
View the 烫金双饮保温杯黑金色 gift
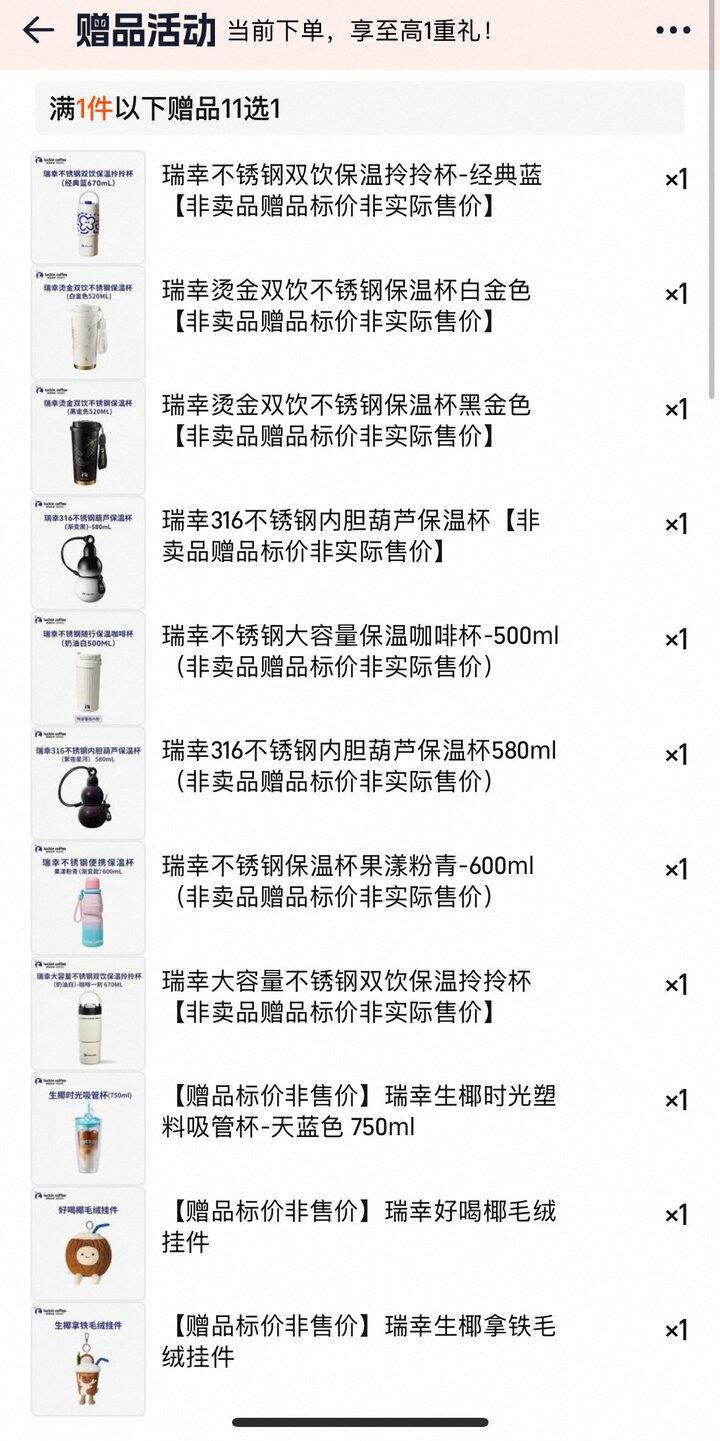[x=346, y=421]
